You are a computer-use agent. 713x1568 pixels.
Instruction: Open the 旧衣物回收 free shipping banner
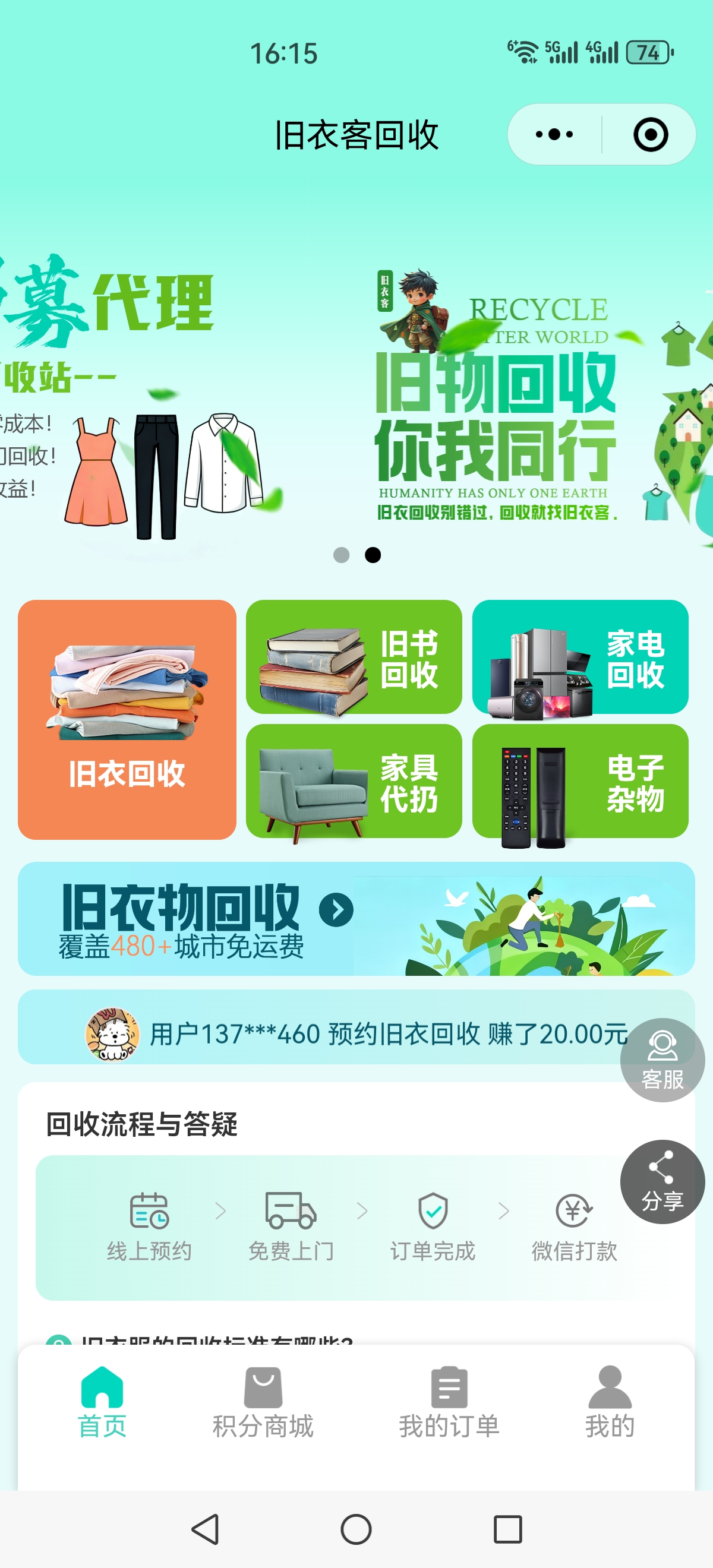356,919
